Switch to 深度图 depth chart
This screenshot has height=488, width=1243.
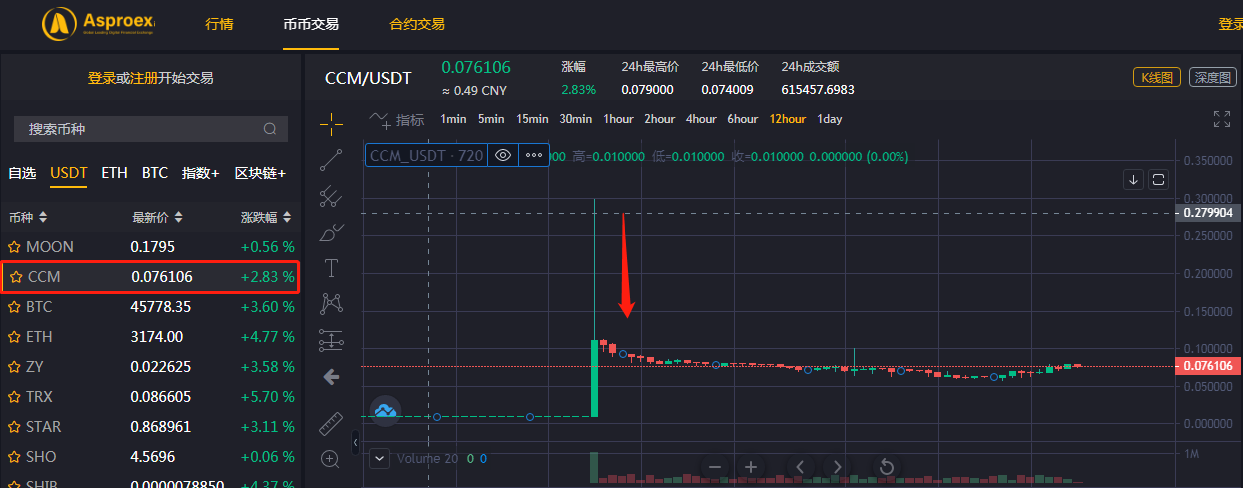click(x=1212, y=77)
